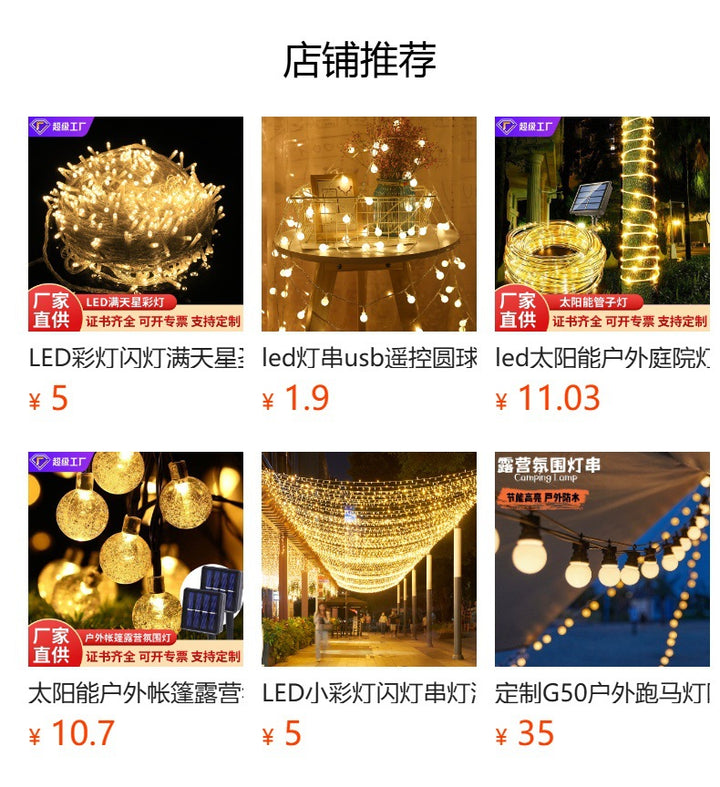This screenshot has height=787, width=720.
Task: Open the LED彩灯闪灯满天星 product priced ¥5
Action: tap(135, 224)
